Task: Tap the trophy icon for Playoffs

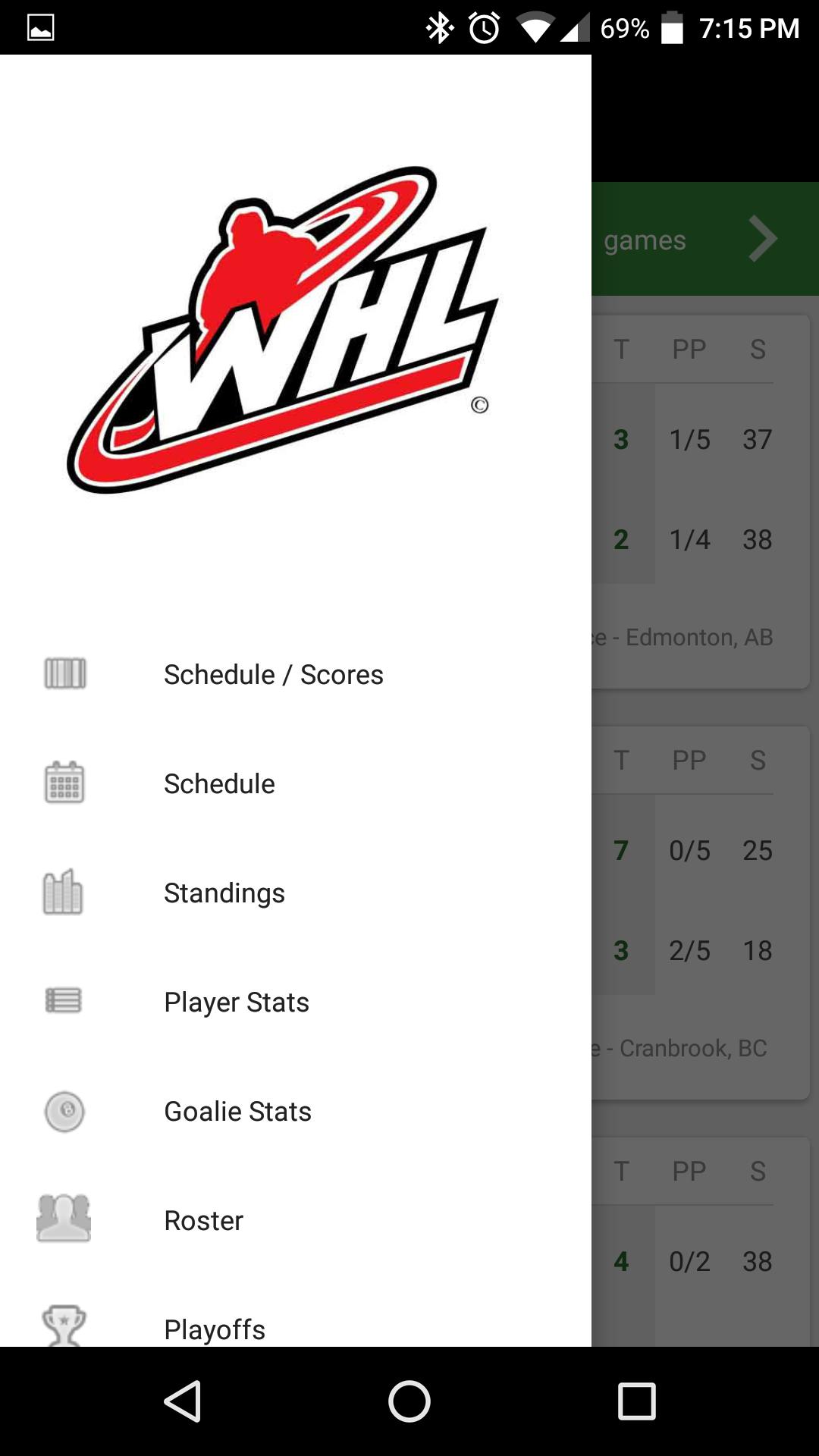Action: [x=64, y=1329]
